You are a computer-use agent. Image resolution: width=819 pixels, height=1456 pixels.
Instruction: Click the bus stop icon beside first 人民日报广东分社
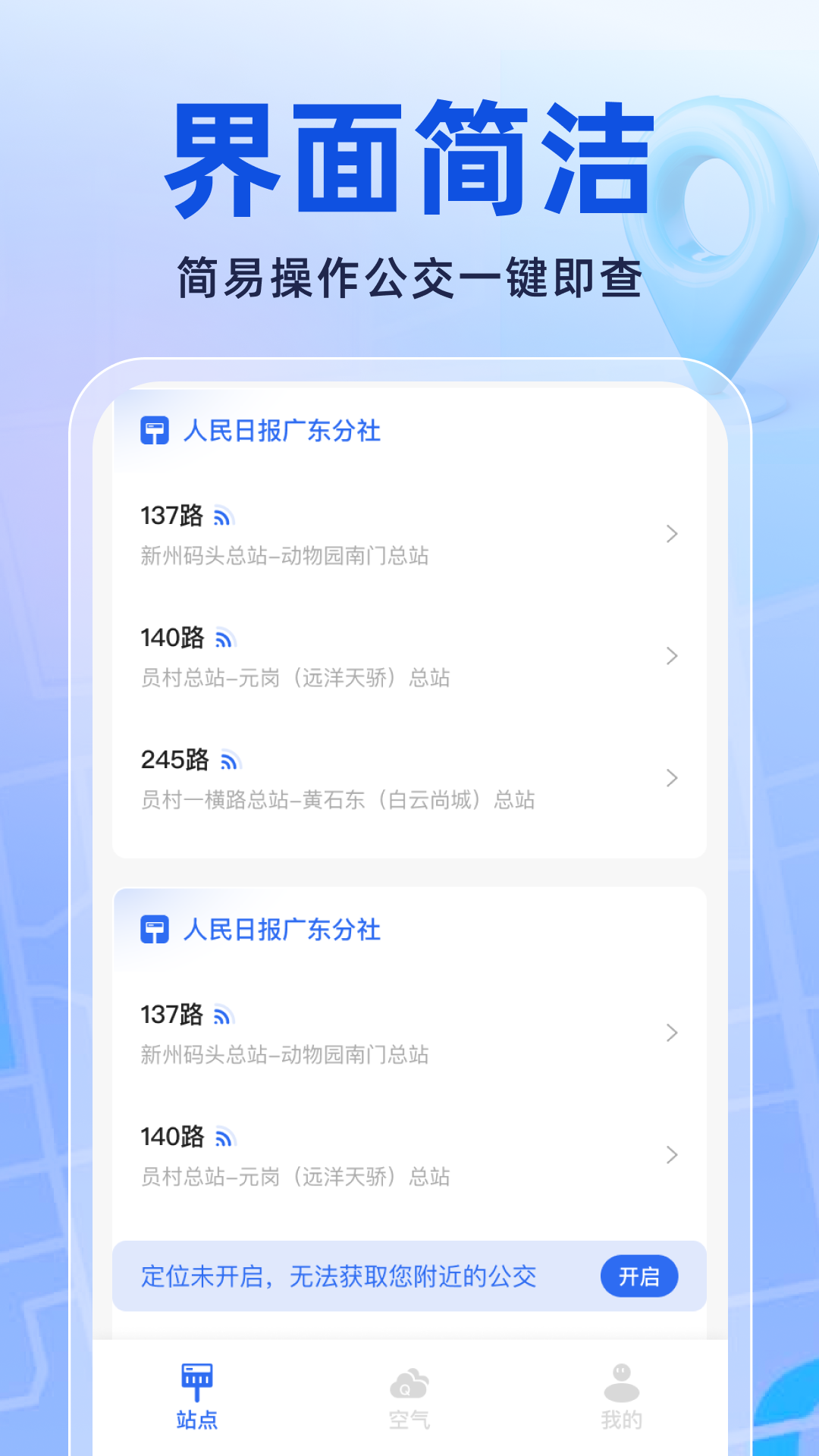point(154,431)
